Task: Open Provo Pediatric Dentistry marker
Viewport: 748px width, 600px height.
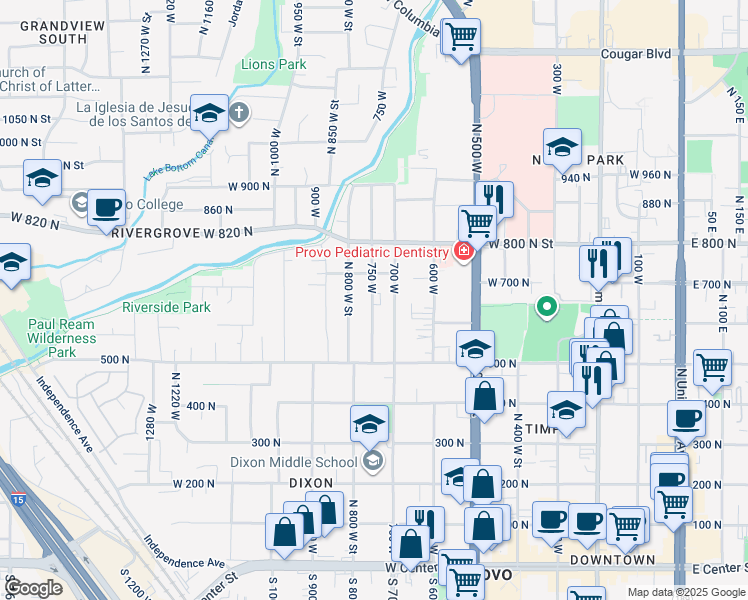Action: [463, 252]
